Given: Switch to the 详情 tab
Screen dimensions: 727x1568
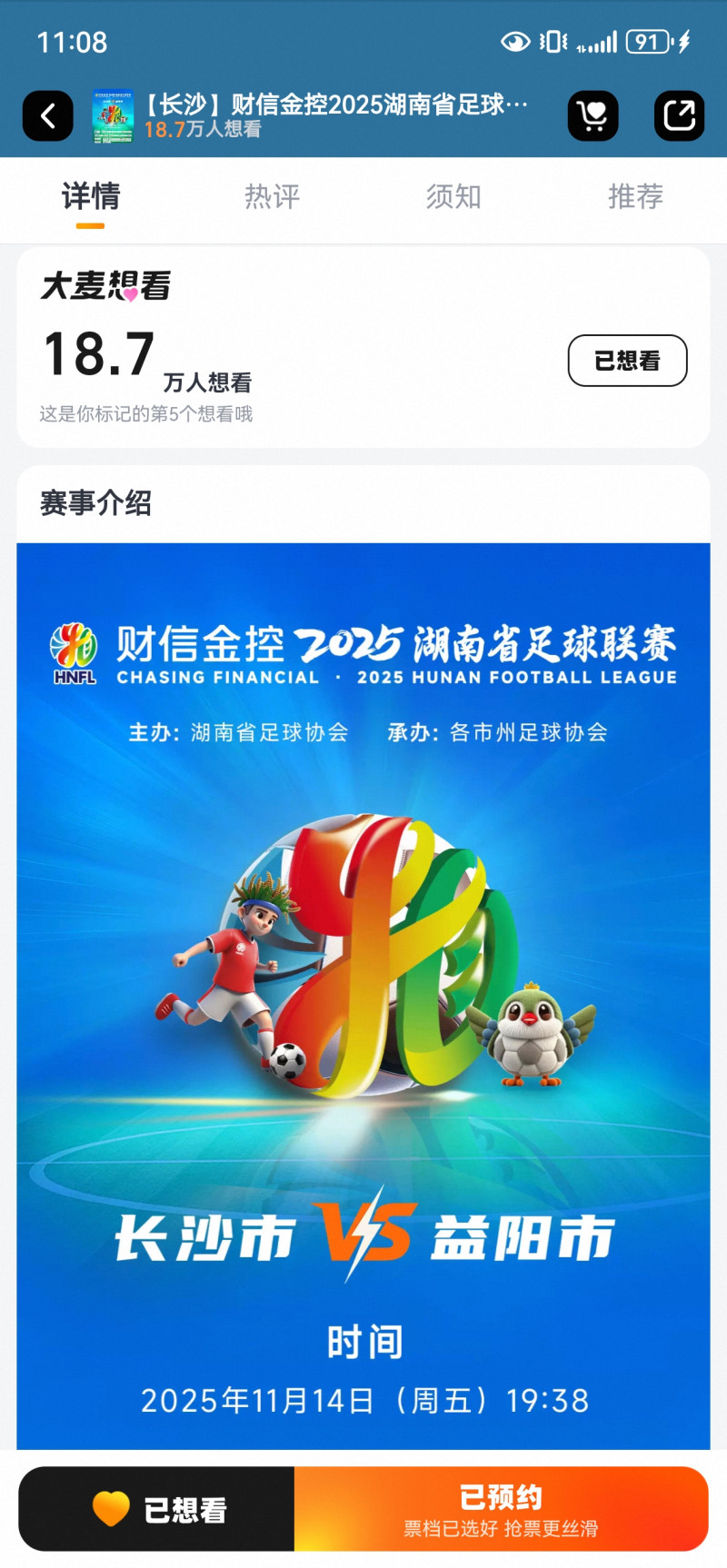Looking at the screenshot, I should point(90,196).
